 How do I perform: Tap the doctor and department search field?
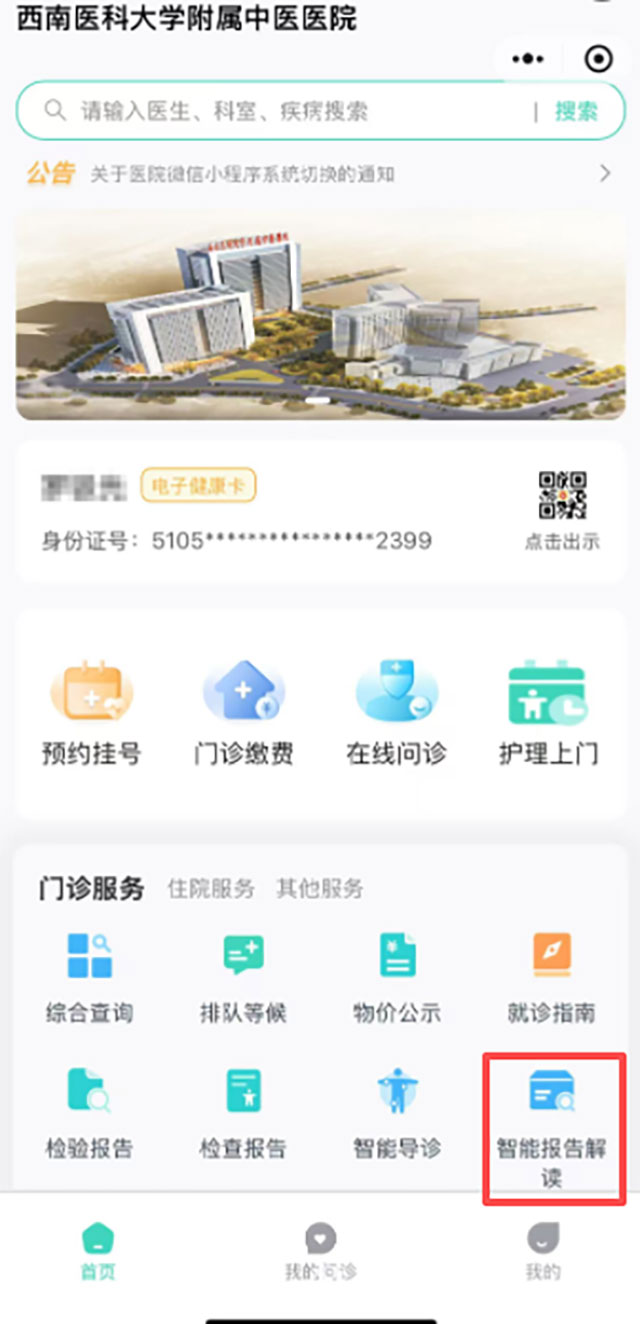click(x=290, y=111)
